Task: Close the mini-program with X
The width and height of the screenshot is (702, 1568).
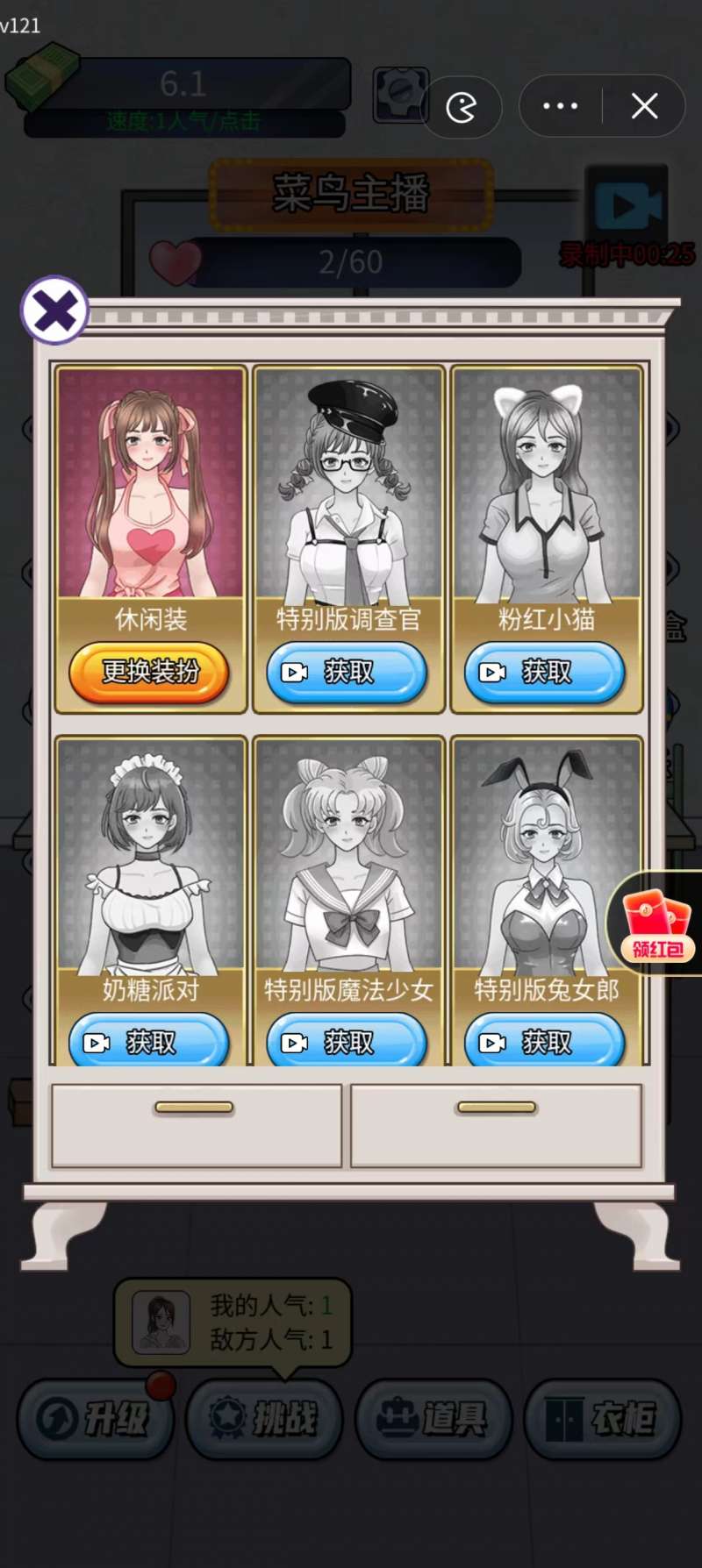Action: pyautogui.click(x=645, y=106)
